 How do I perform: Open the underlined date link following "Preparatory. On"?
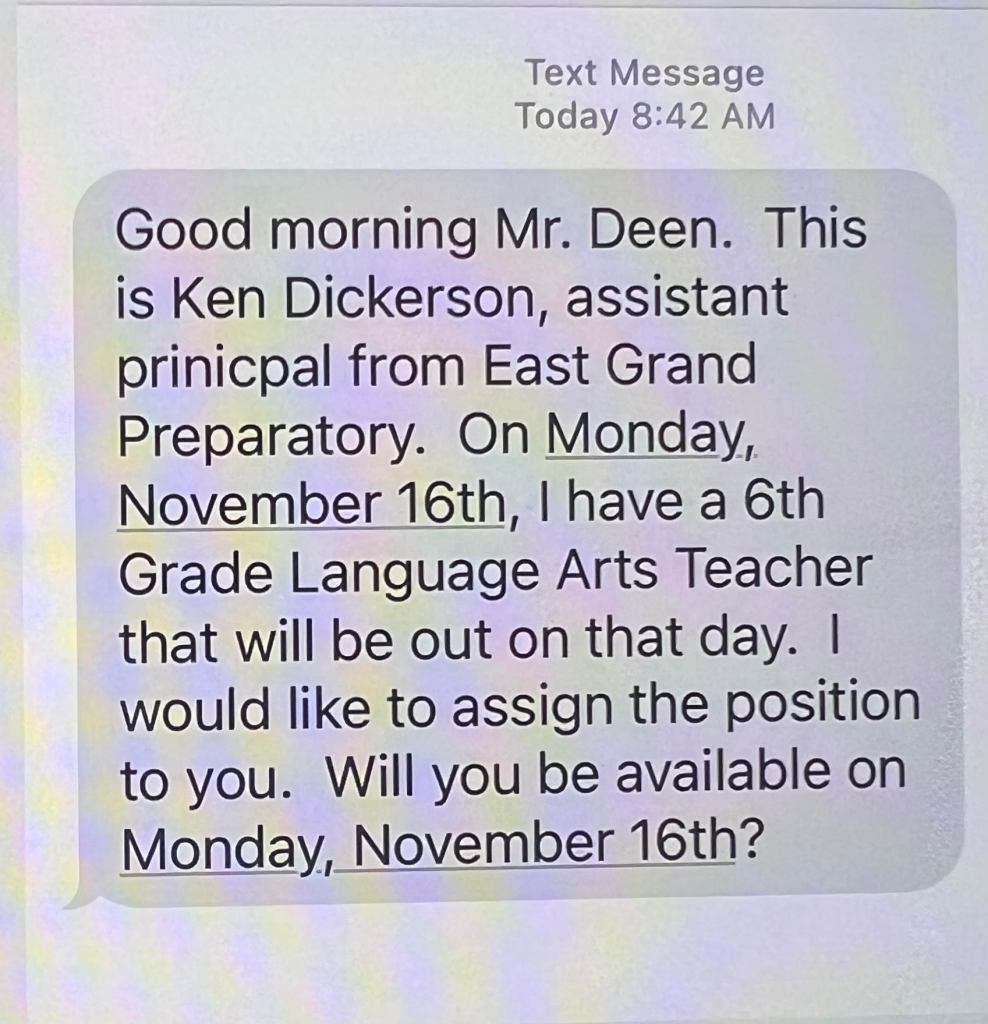(647, 435)
